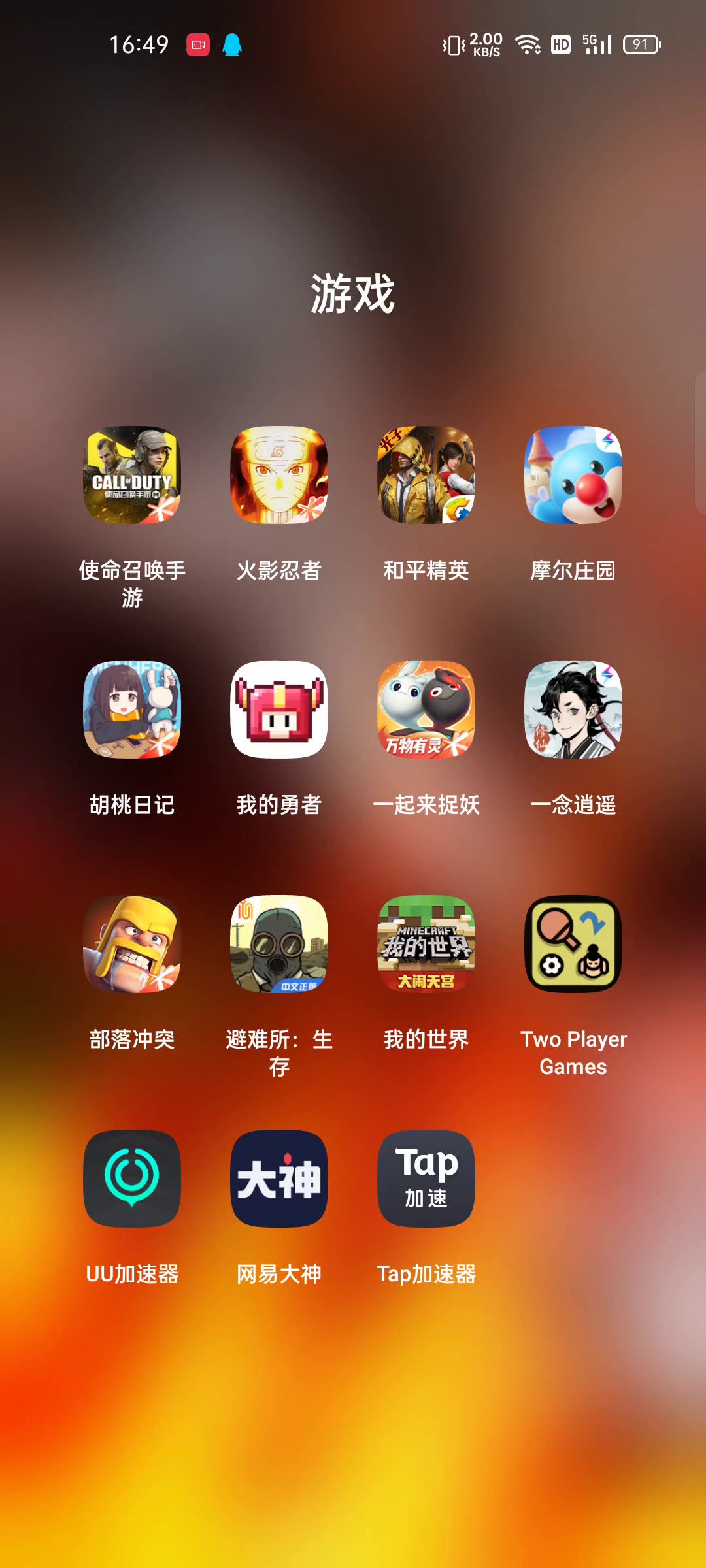
Task: Launch 网易大神 app
Action: 279,1179
